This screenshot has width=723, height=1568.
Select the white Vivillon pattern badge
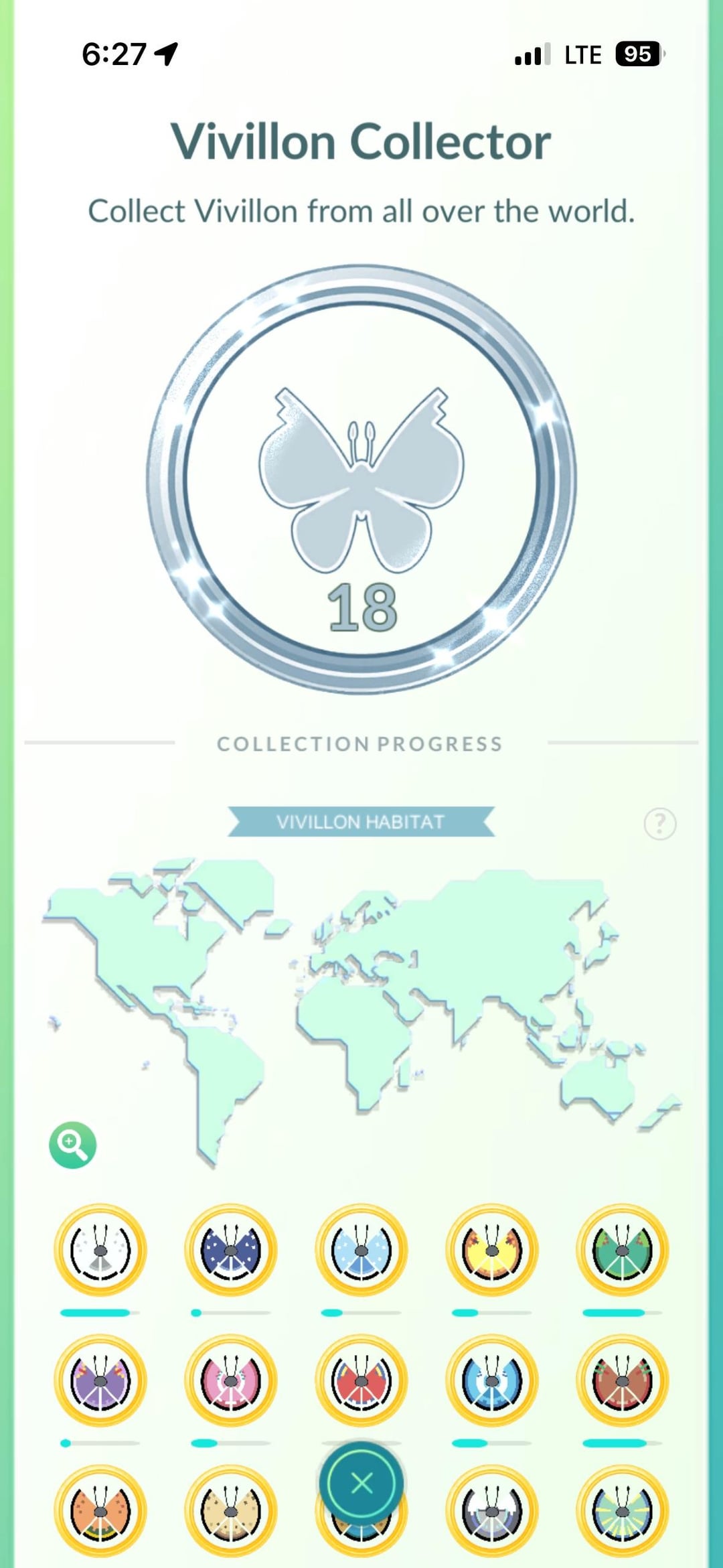[100, 1250]
